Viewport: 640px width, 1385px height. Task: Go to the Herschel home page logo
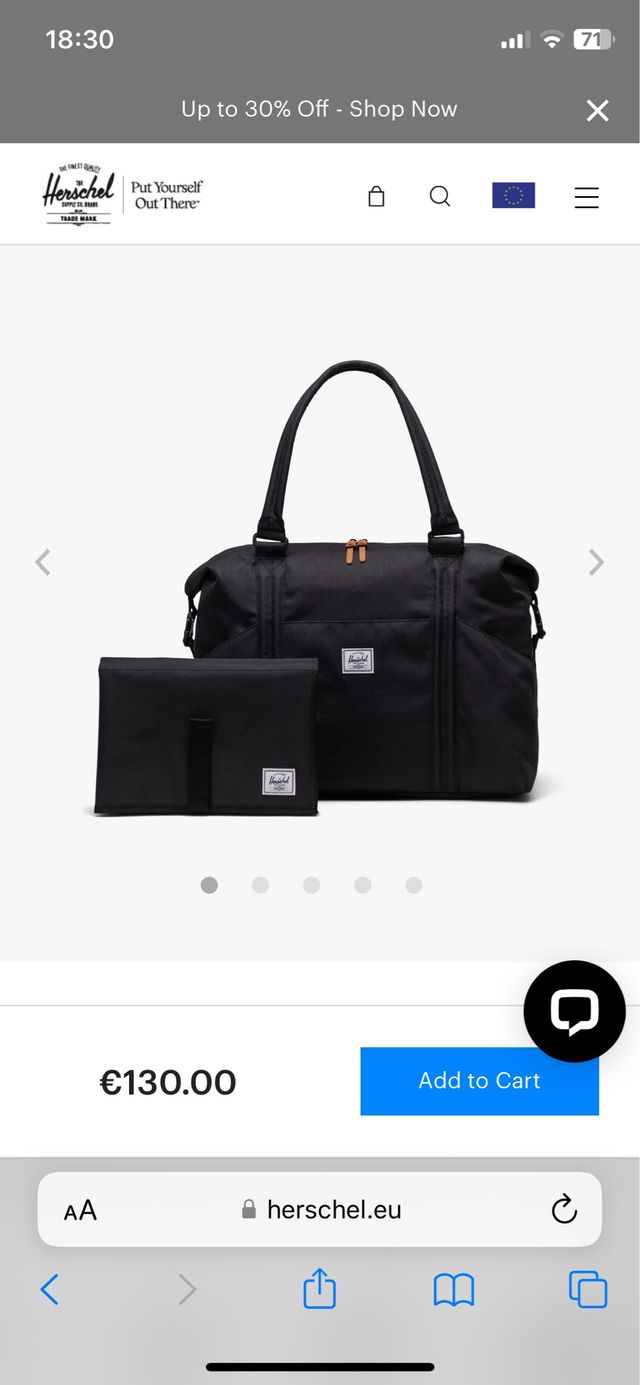(x=78, y=194)
